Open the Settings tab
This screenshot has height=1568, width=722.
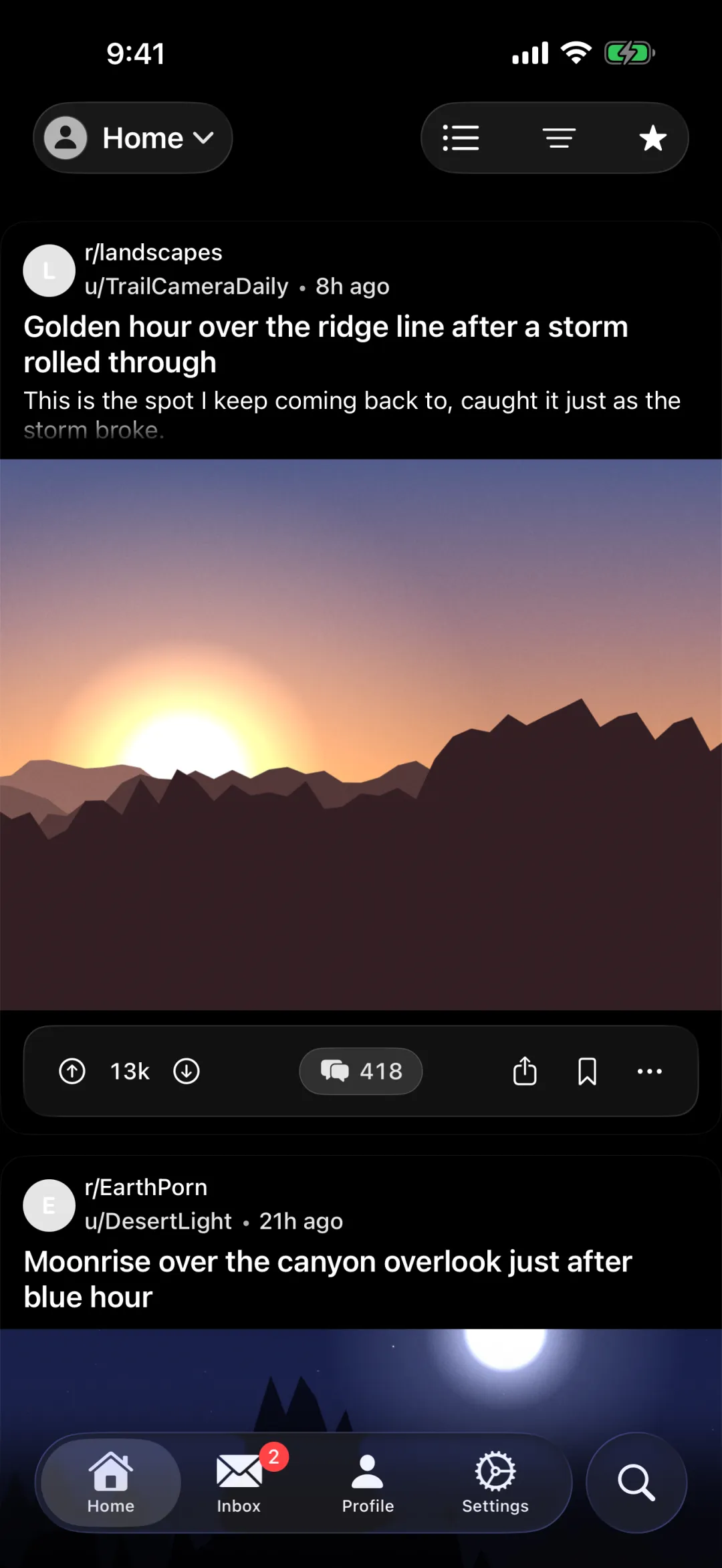(495, 1482)
